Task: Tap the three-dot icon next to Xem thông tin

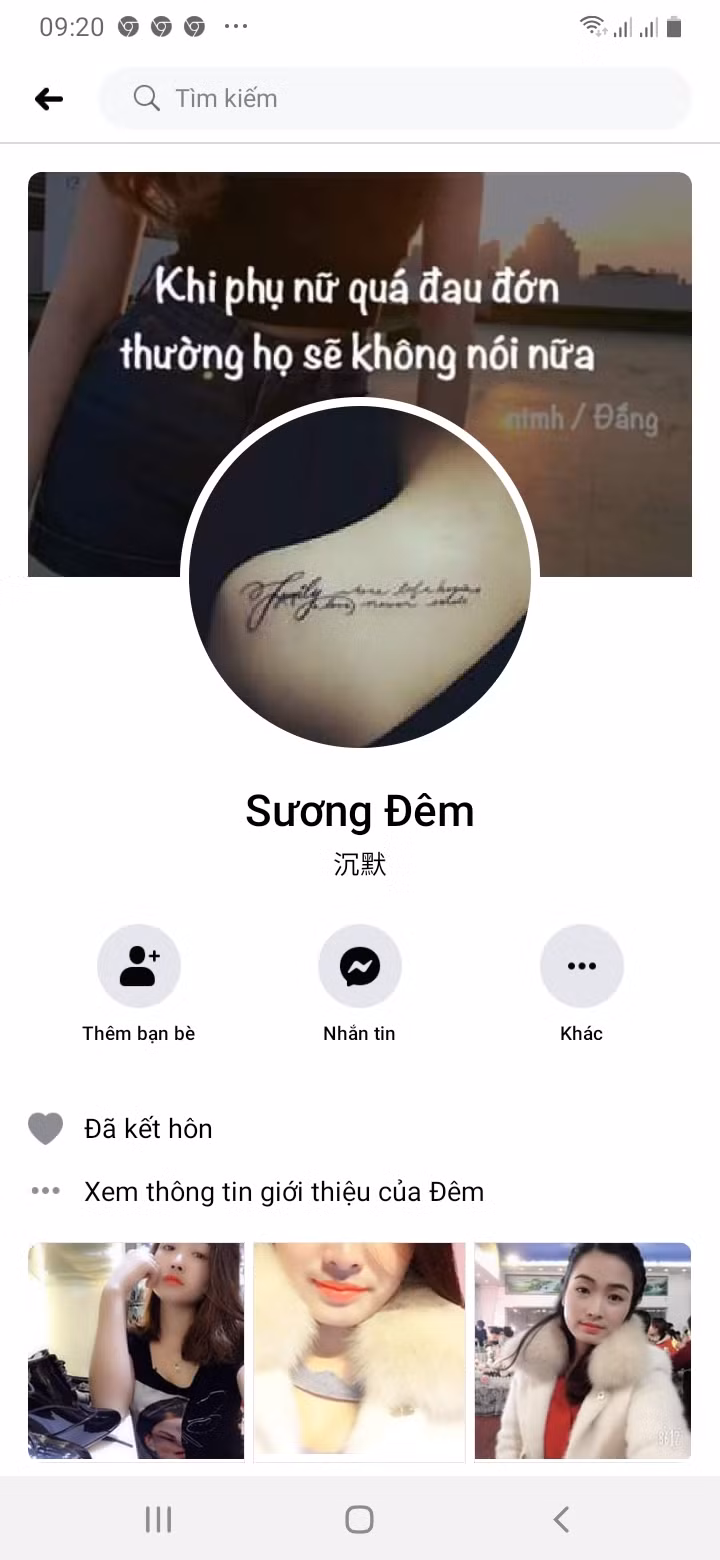Action: pyautogui.click(x=45, y=1191)
